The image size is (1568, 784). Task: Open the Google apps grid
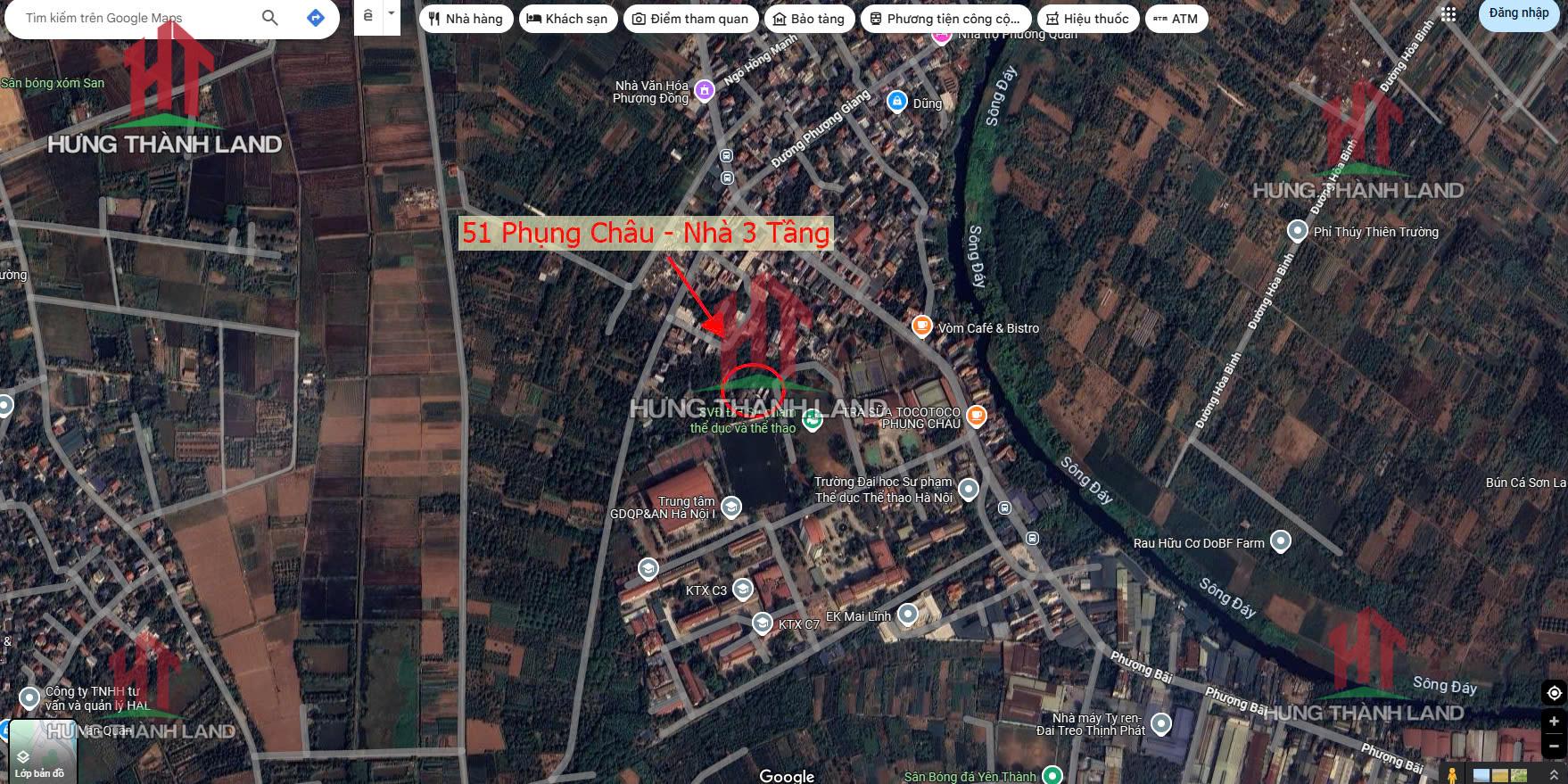[1448, 14]
